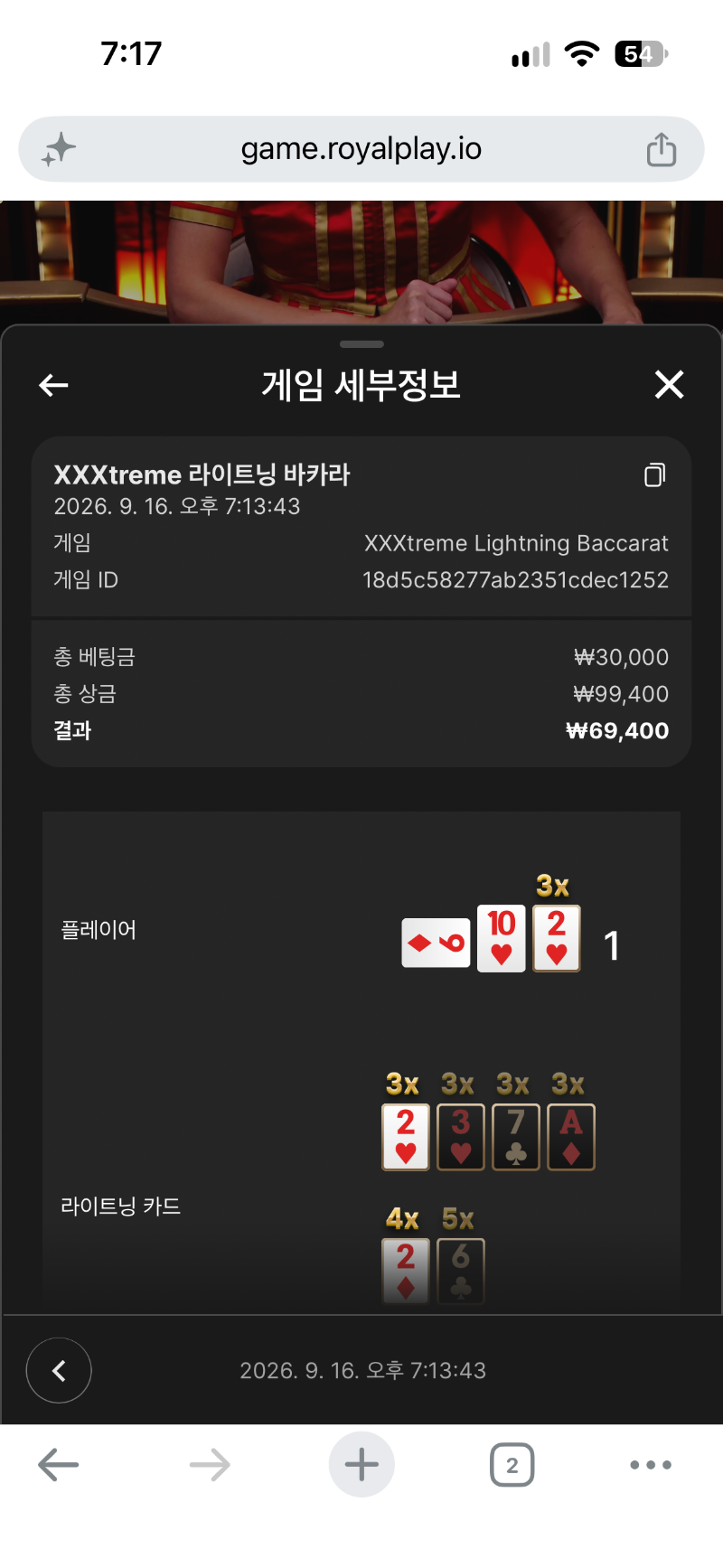This screenshot has width=723, height=1568.
Task: Go back from the game details panel
Action: point(53,386)
